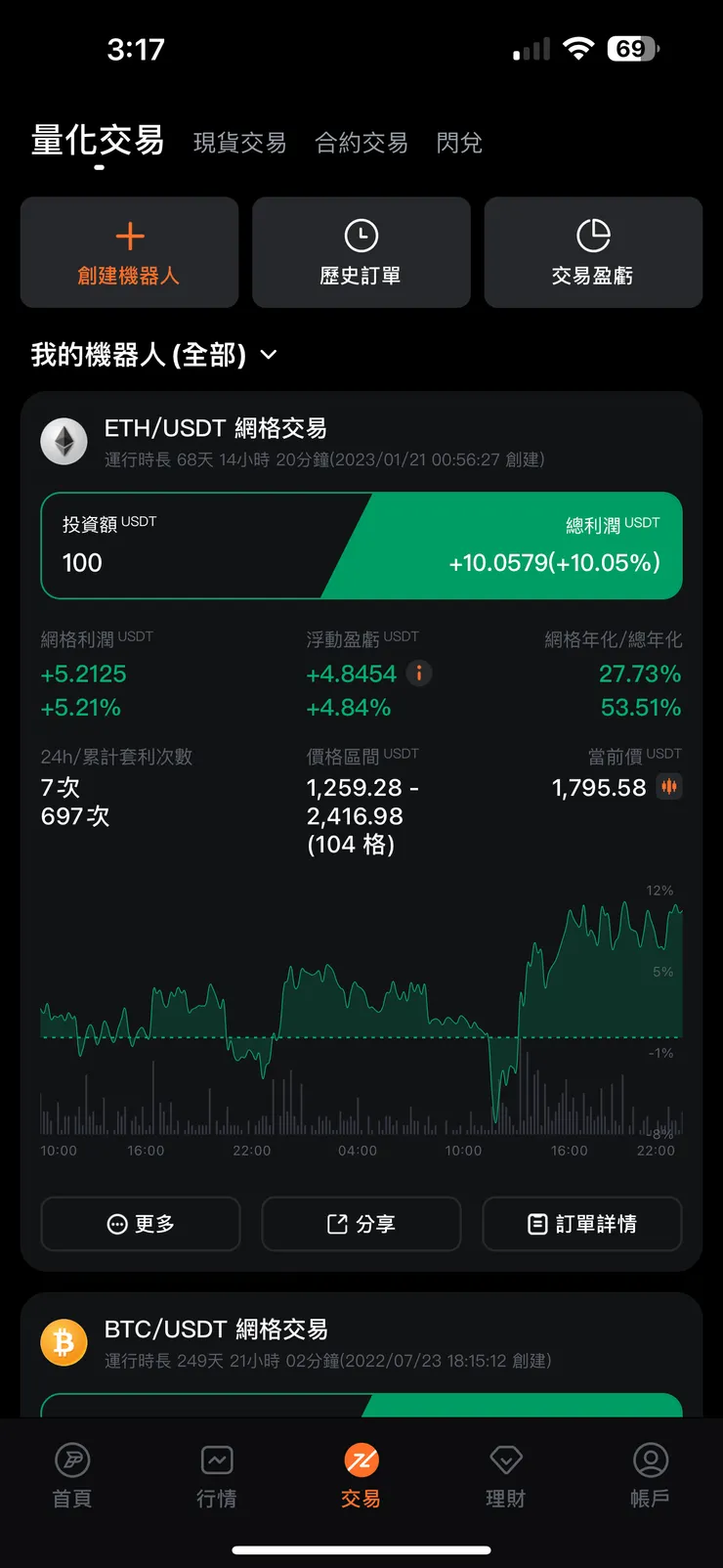
Task: View 交易盈虧 profit and loss
Action: (593, 253)
